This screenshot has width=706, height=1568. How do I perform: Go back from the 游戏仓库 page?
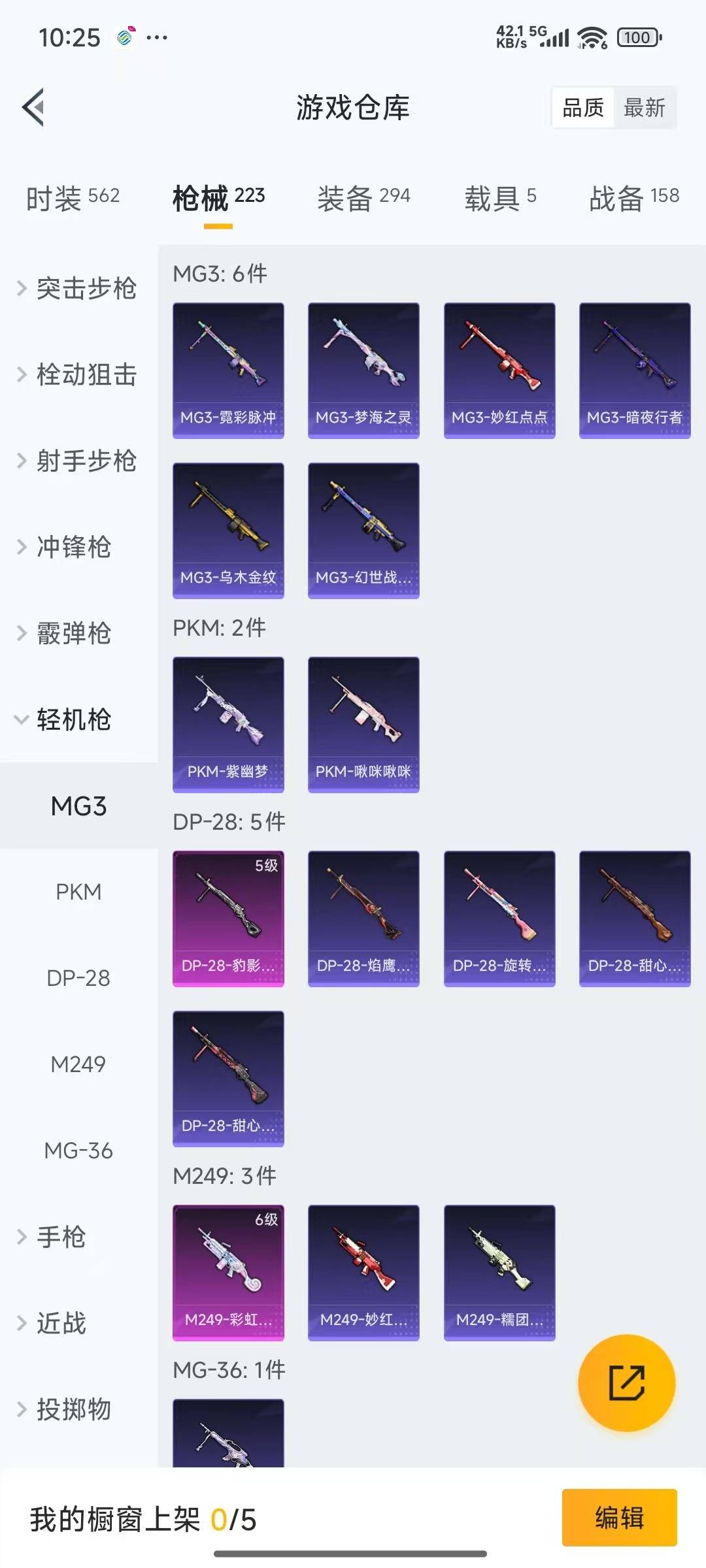[34, 107]
